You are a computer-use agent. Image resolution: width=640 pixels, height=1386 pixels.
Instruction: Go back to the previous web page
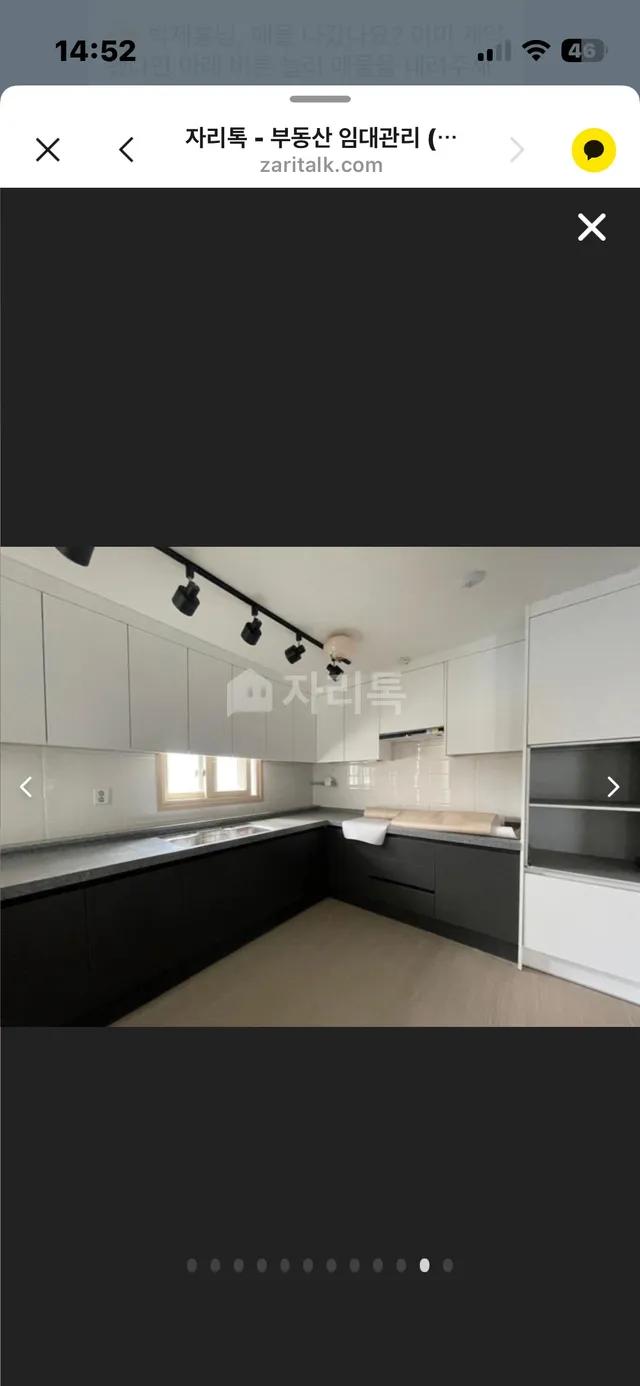pyautogui.click(x=126, y=150)
